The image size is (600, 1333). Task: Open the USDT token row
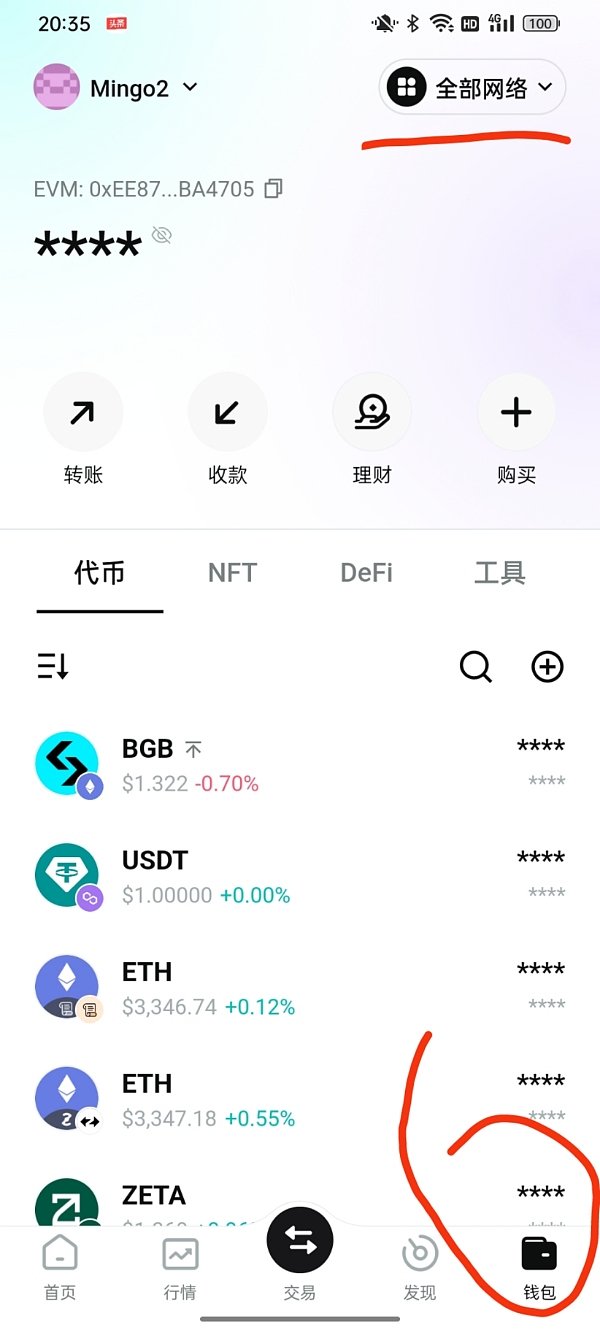point(300,876)
